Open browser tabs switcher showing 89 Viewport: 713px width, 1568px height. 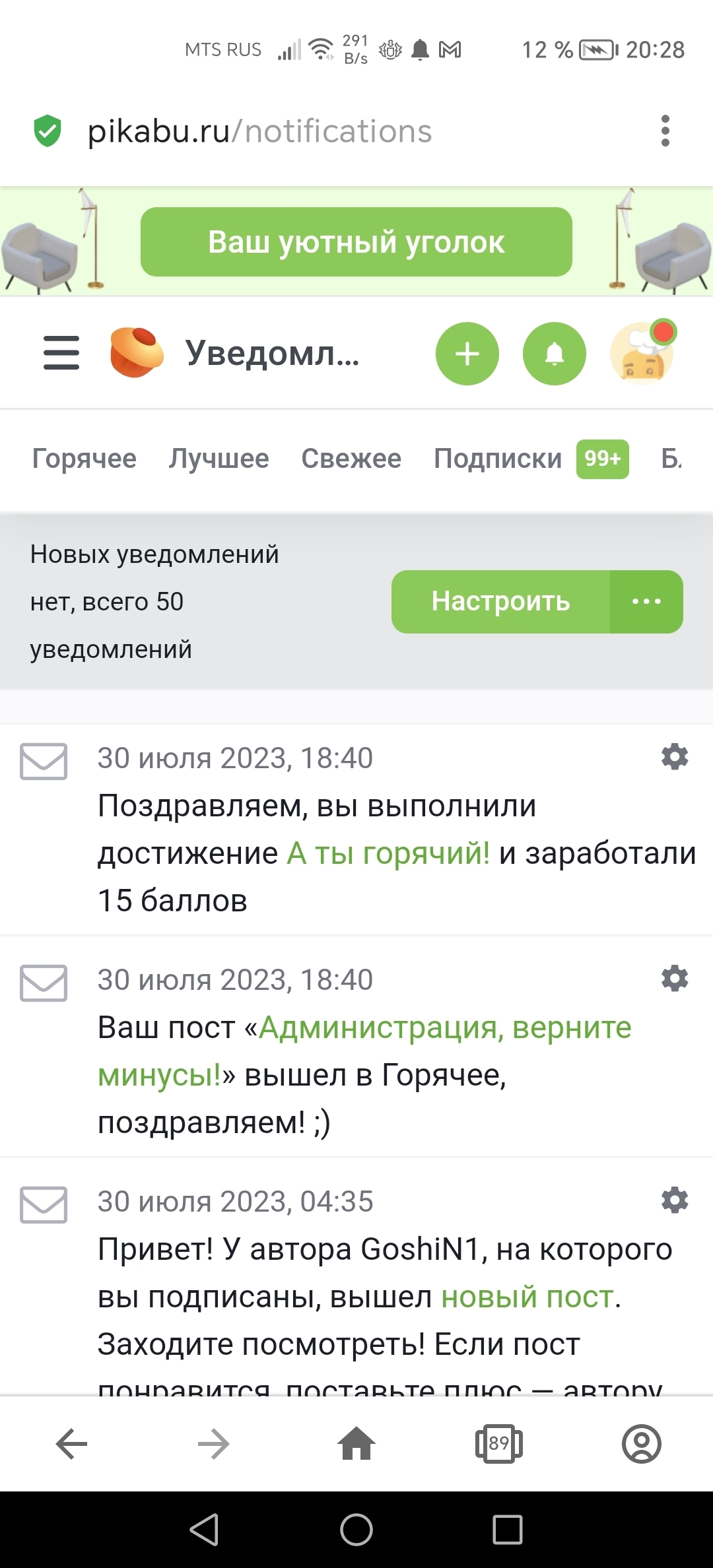(498, 1443)
